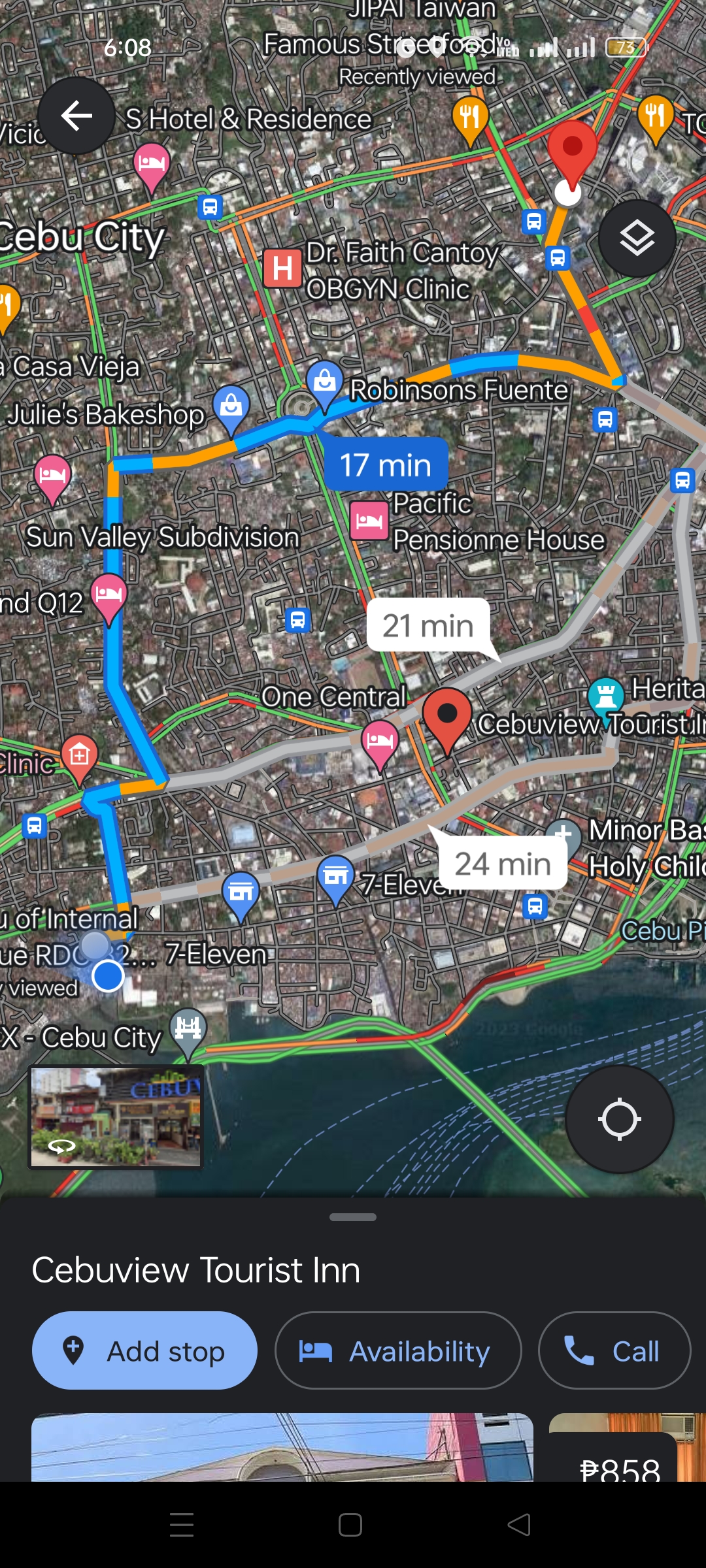Open S Hotel & Residence marker
The image size is (706, 1568).
(152, 163)
